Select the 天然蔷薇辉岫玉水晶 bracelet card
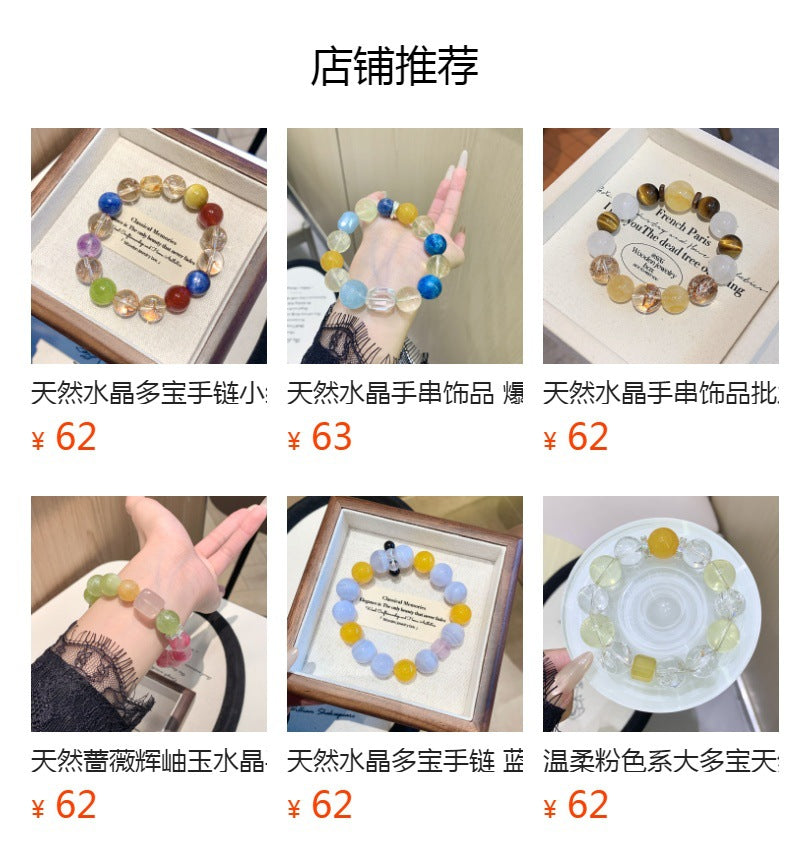This screenshot has width=790, height=864. tap(148, 614)
